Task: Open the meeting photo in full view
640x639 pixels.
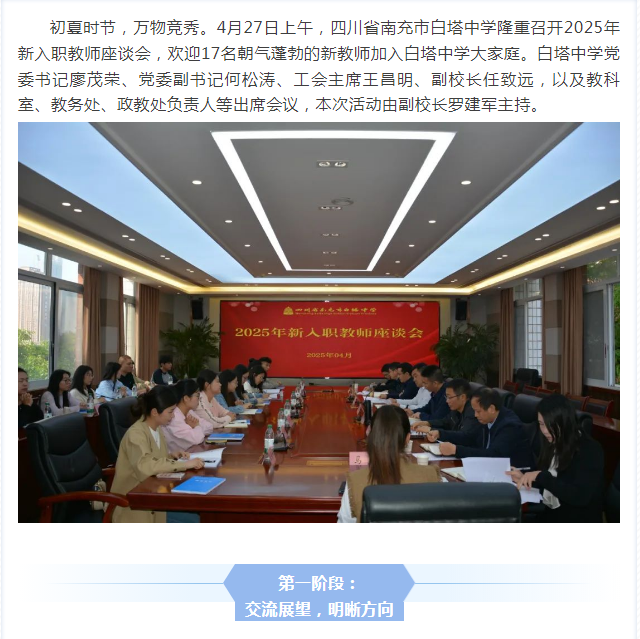Action: (319, 322)
